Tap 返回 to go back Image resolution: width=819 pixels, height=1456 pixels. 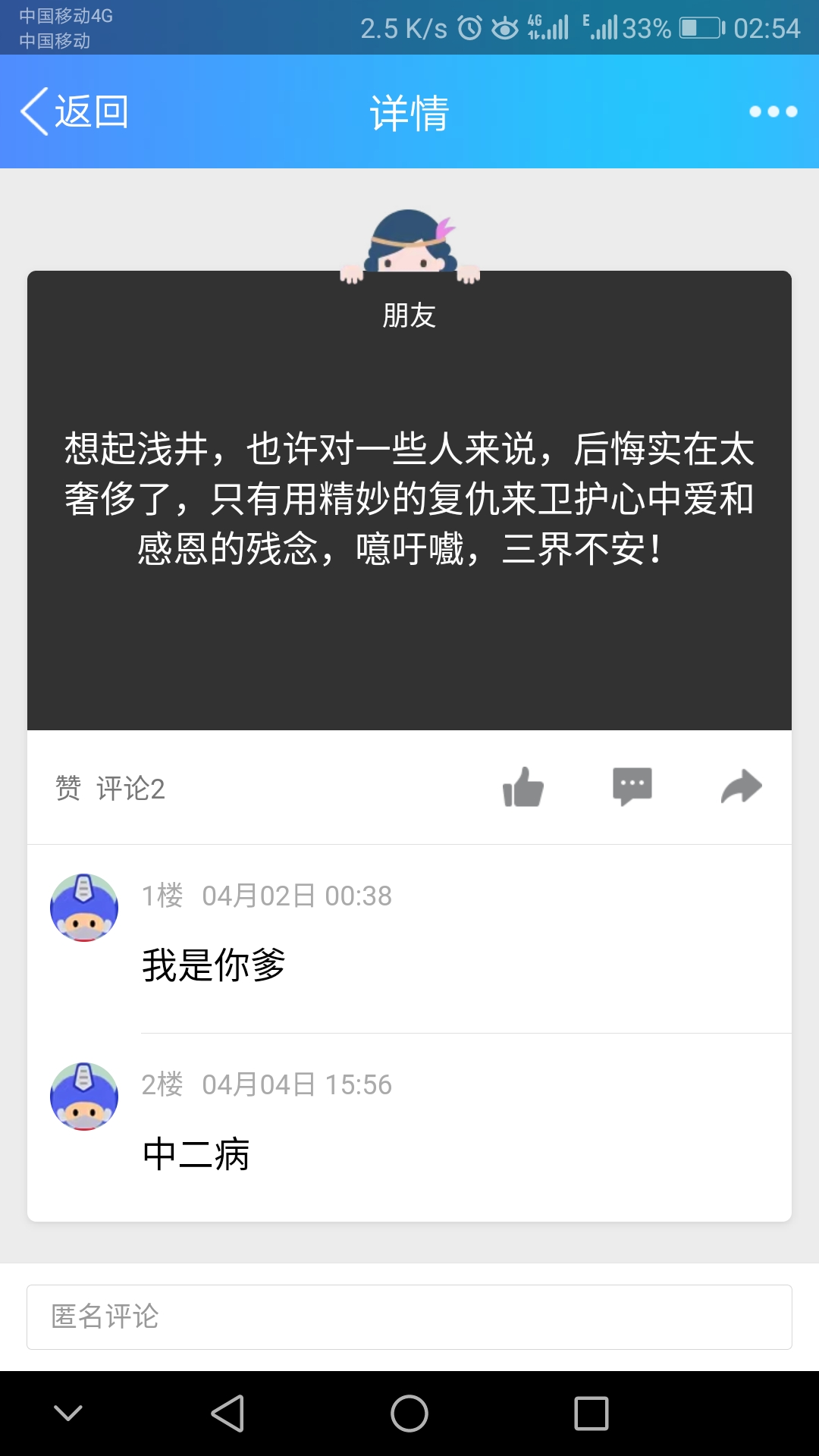coord(74,111)
